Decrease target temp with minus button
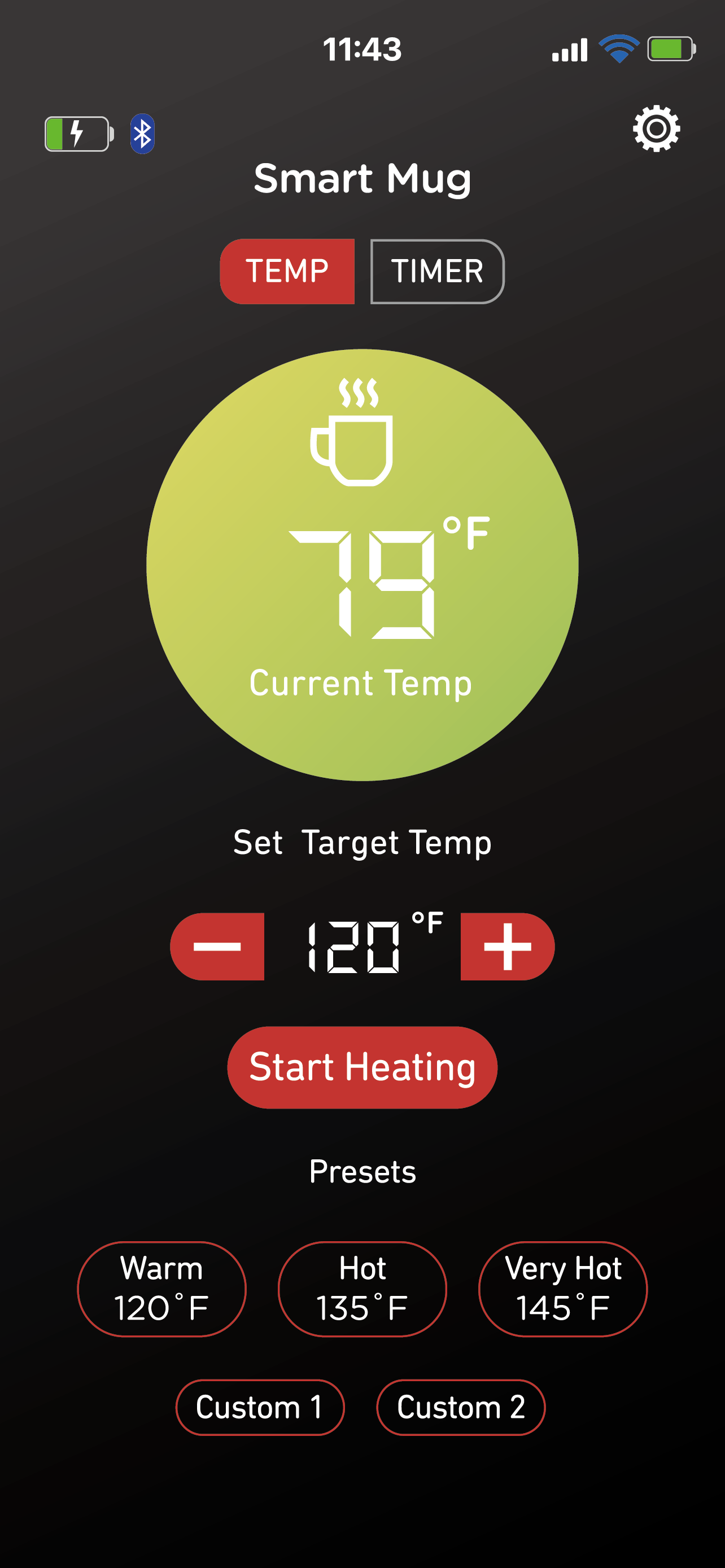 point(217,947)
